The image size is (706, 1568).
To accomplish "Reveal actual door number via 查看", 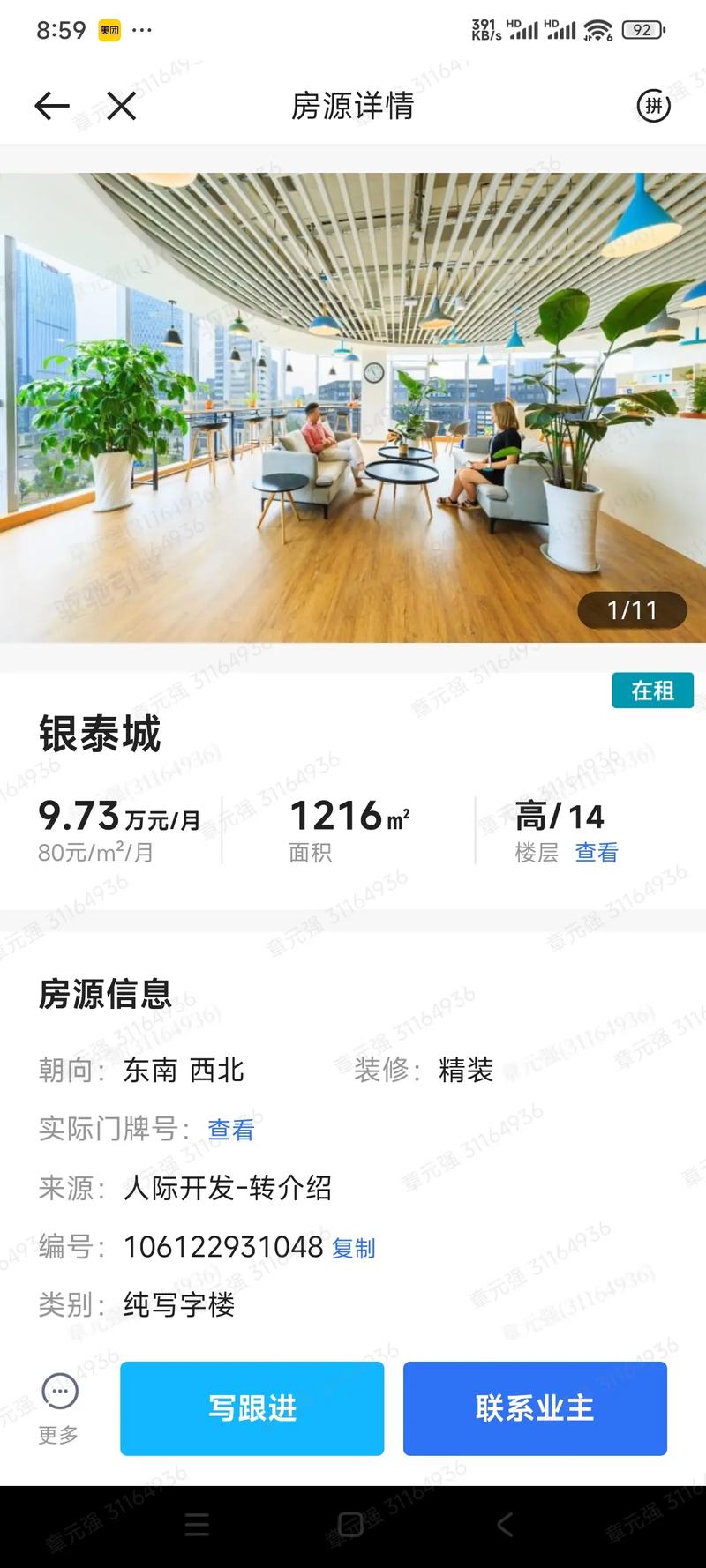I will (x=231, y=1130).
